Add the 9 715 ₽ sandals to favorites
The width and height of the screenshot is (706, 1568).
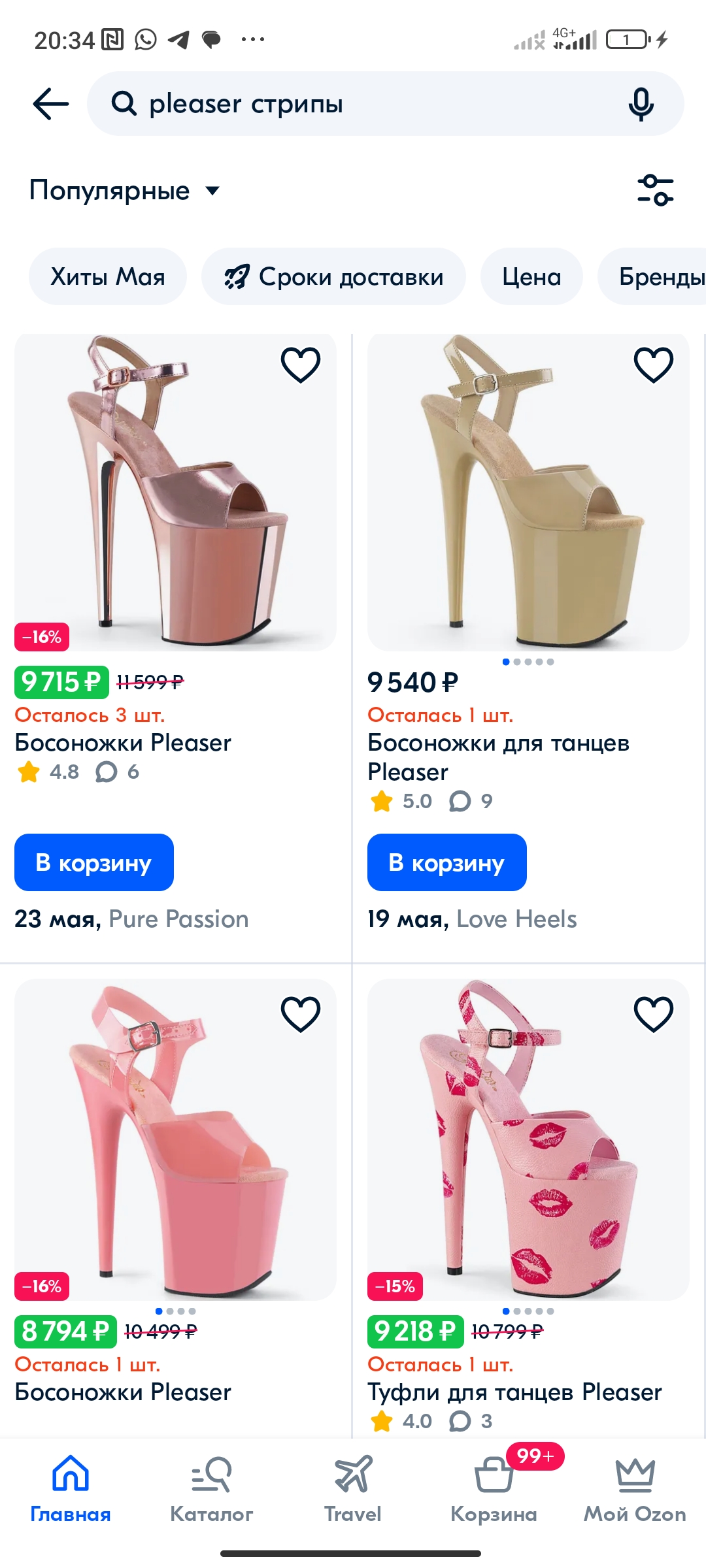click(301, 365)
